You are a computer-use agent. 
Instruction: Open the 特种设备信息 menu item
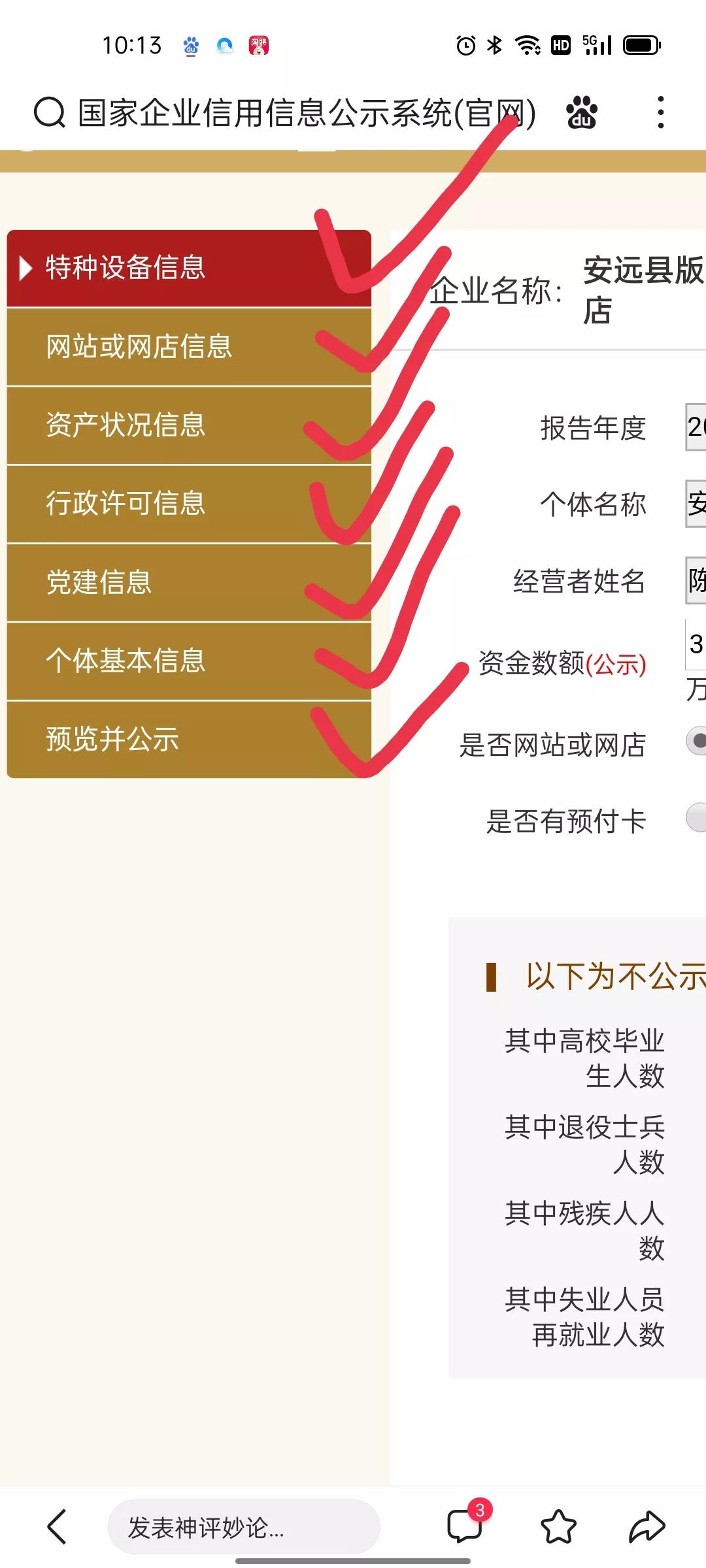(124, 268)
